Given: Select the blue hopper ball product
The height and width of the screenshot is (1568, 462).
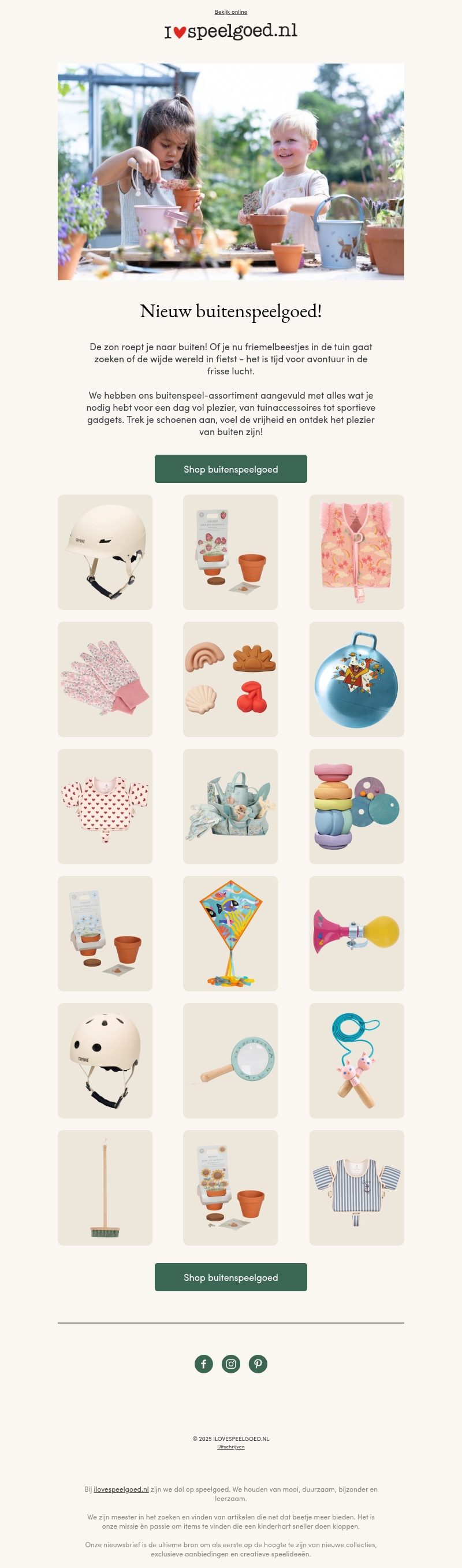Looking at the screenshot, I should point(356,679).
